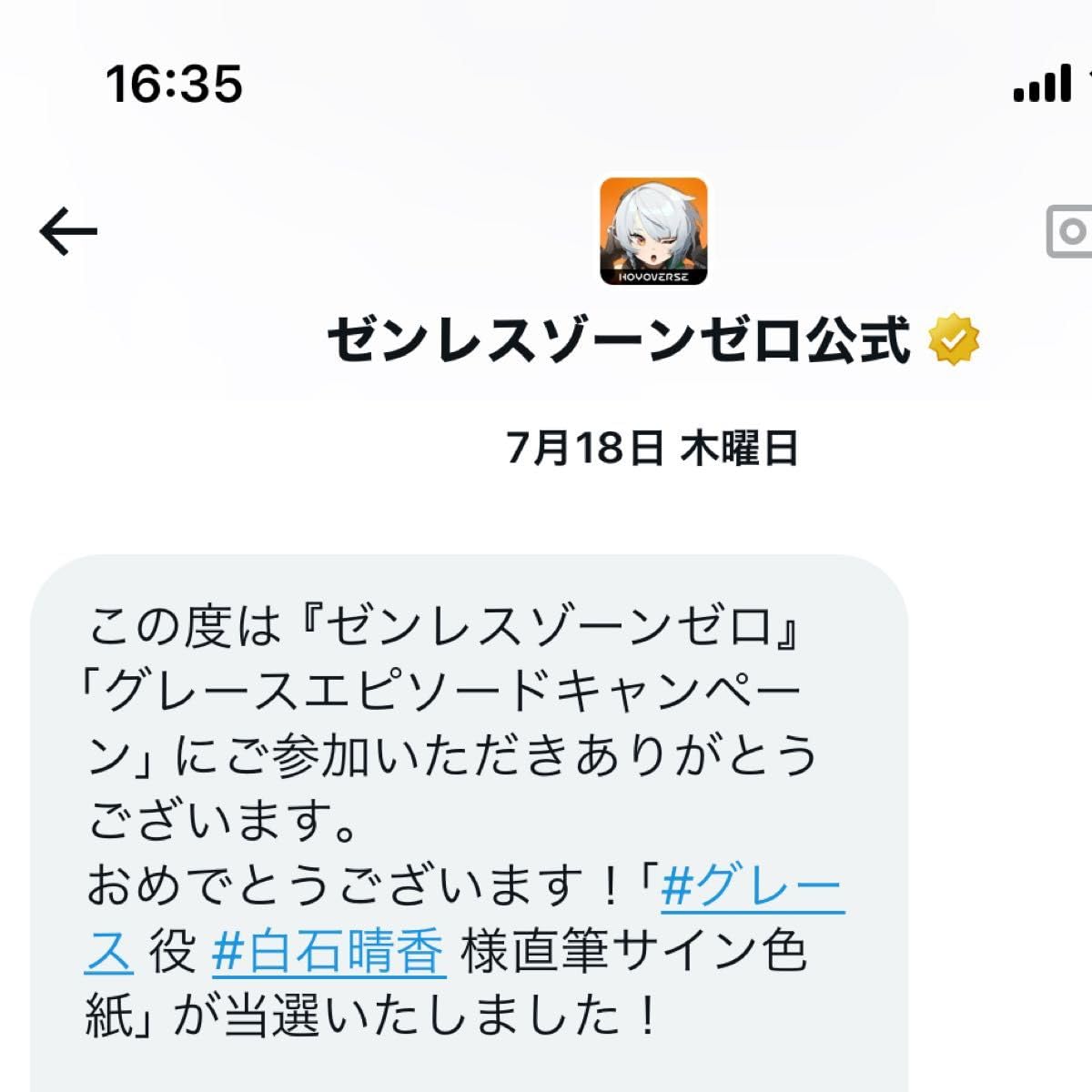The width and height of the screenshot is (1092, 1092).
Task: Open the ゼンレスゾーンゼロ公式 profile avatar
Action: pyautogui.click(x=653, y=231)
